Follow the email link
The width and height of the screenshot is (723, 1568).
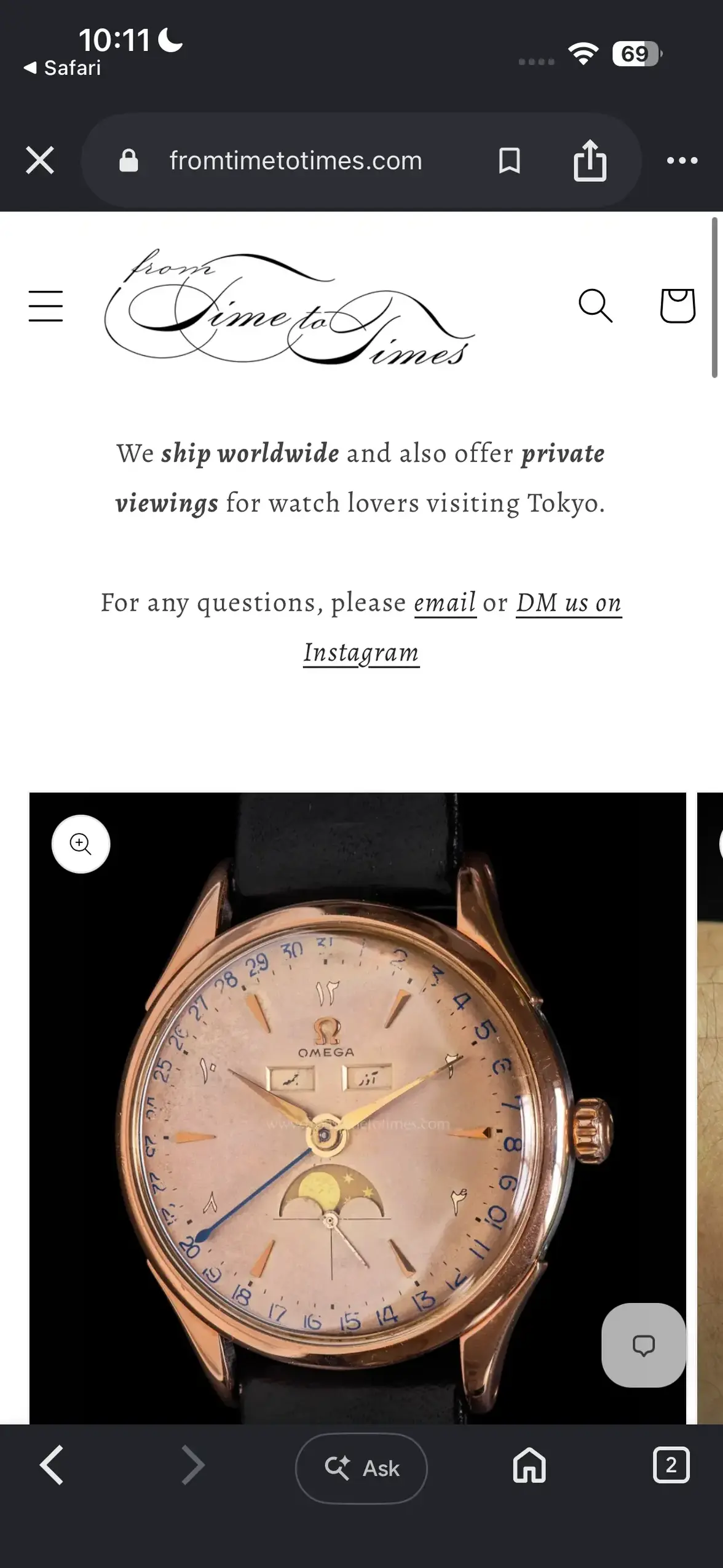445,603
